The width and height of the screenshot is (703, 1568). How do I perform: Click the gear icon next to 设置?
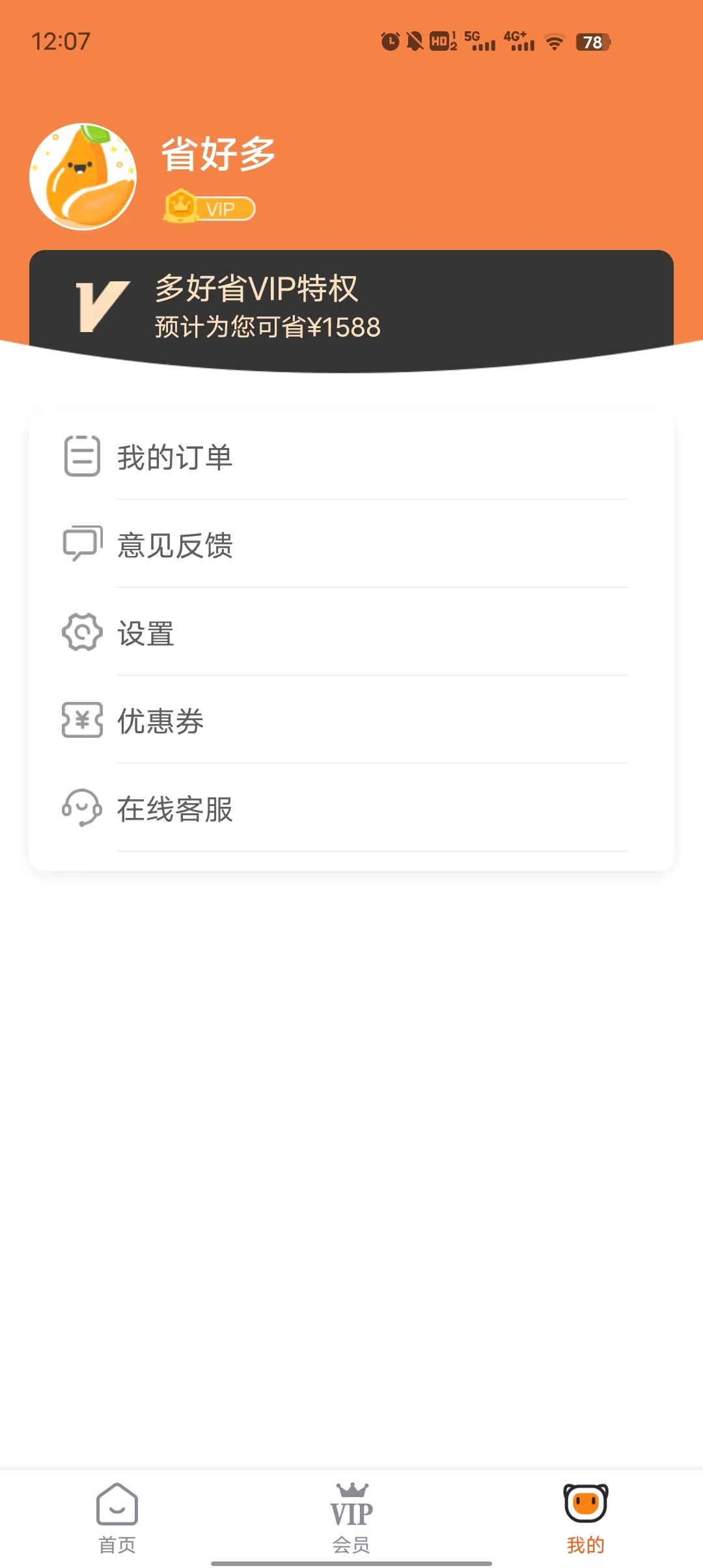(81, 633)
